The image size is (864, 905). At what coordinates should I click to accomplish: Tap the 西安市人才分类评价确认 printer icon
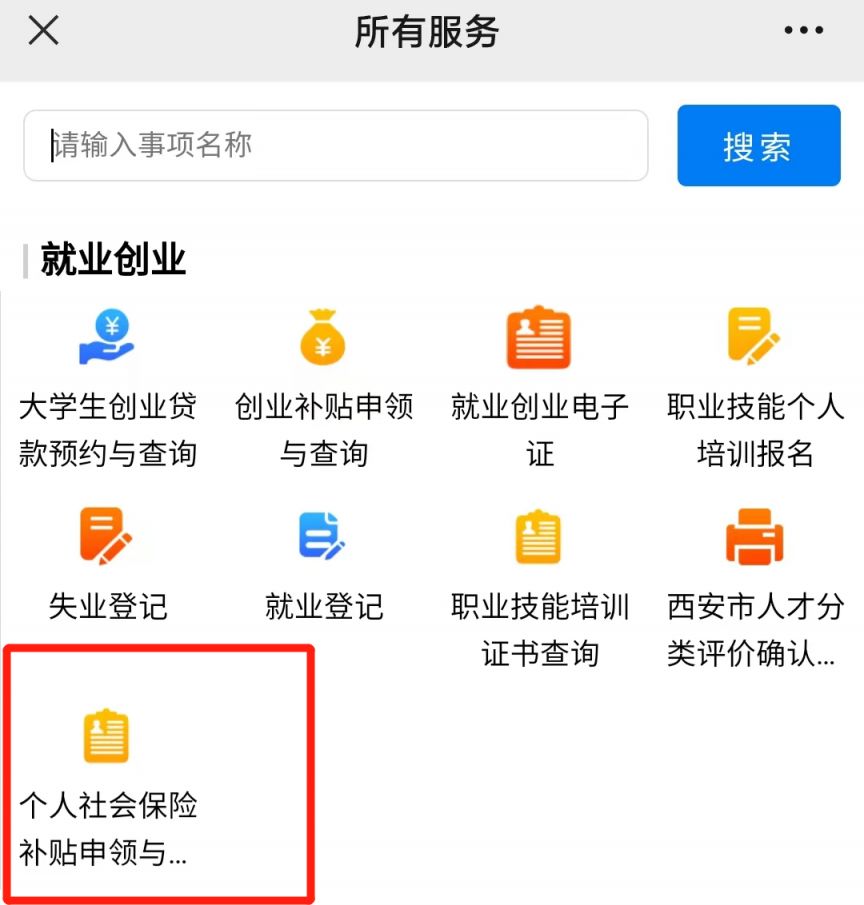click(x=755, y=537)
